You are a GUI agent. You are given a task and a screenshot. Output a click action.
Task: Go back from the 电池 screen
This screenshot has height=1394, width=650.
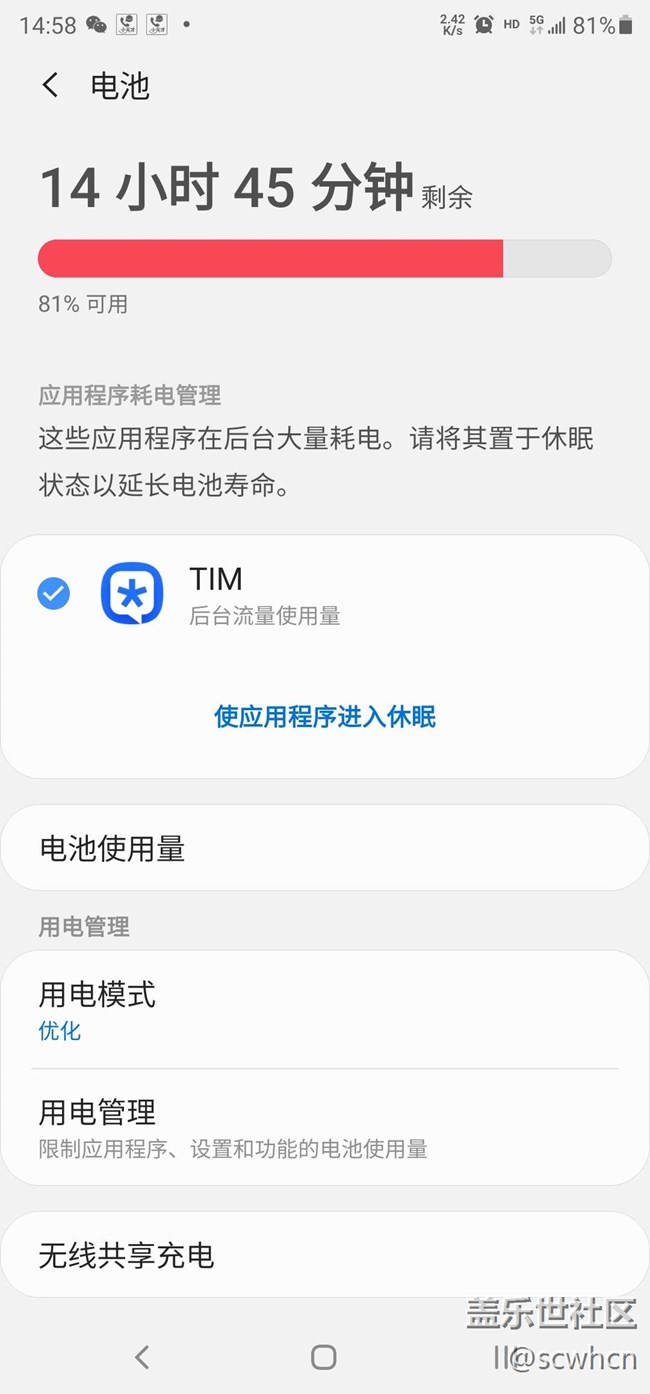pyautogui.click(x=50, y=86)
